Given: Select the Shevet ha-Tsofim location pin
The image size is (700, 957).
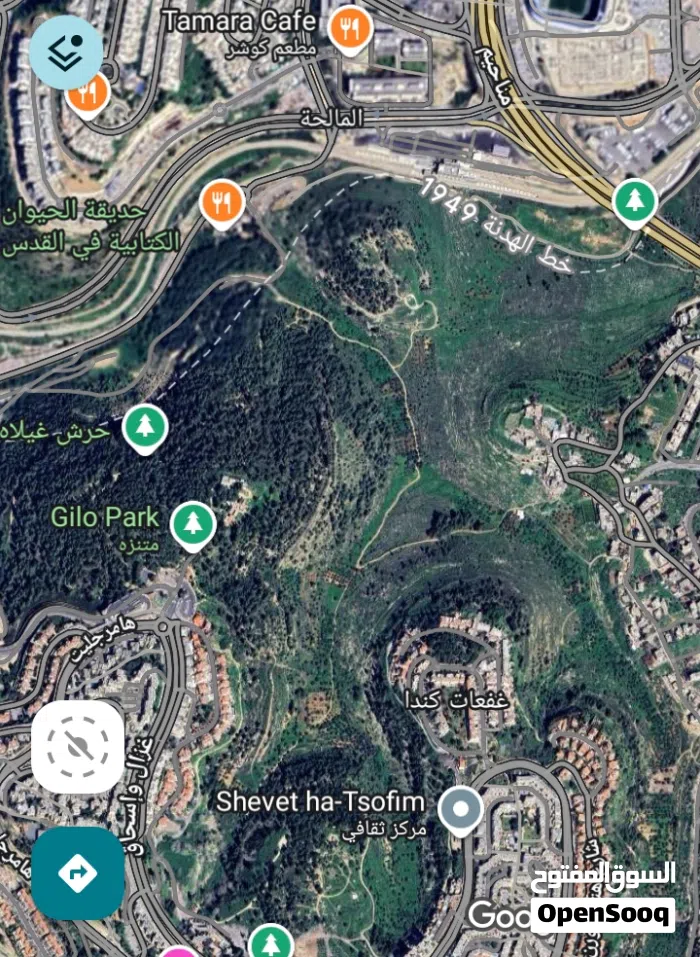Looking at the screenshot, I should pos(460,808).
